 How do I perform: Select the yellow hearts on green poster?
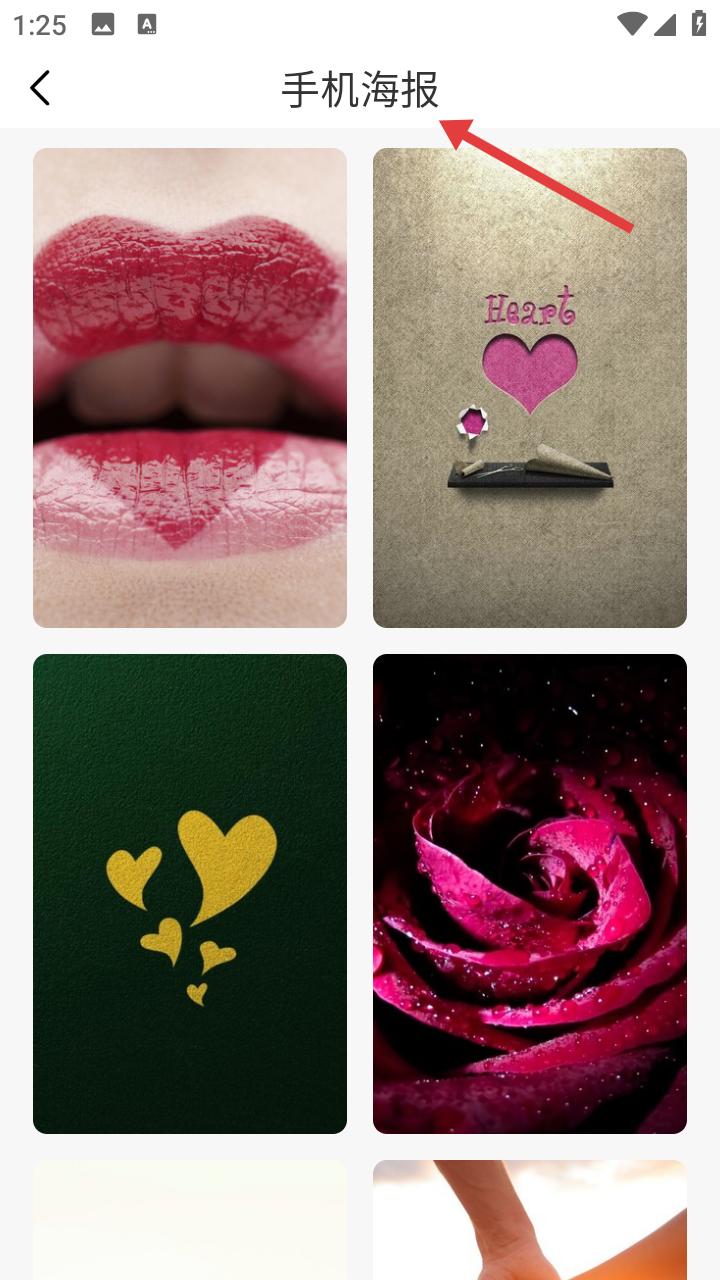pyautogui.click(x=190, y=894)
